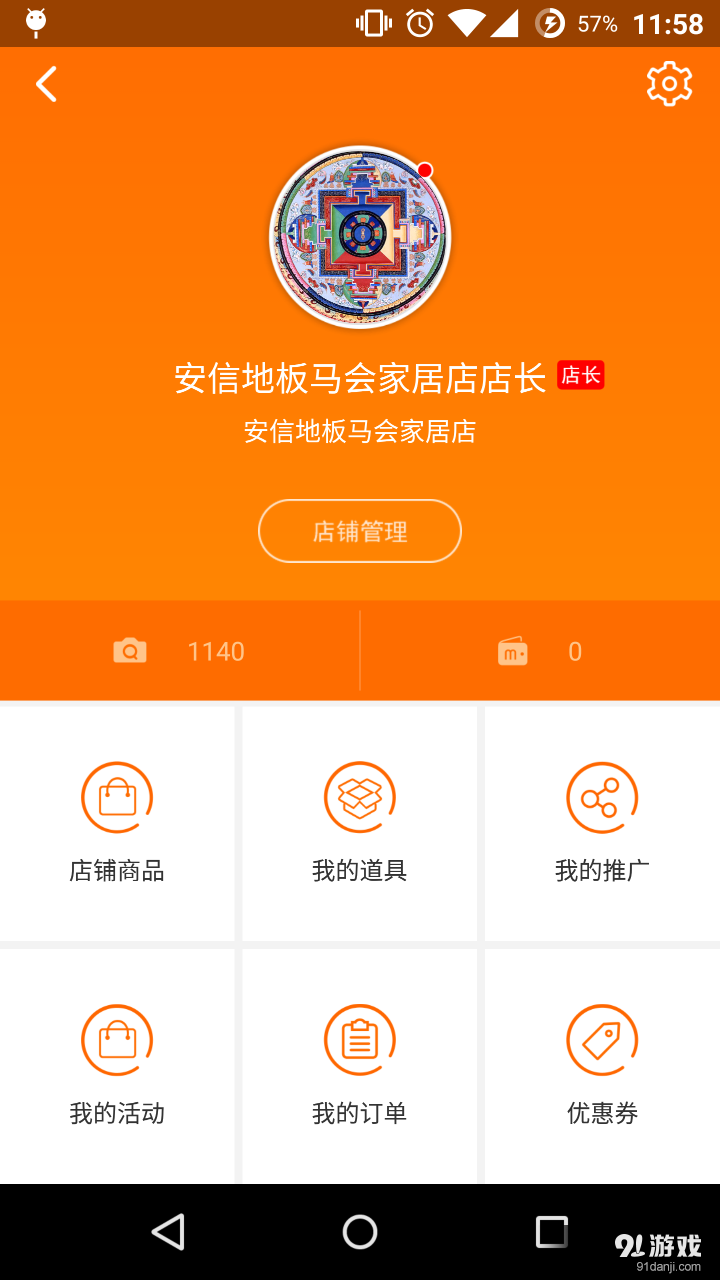Open 我的道具 (my props) box icon

[x=360, y=797]
